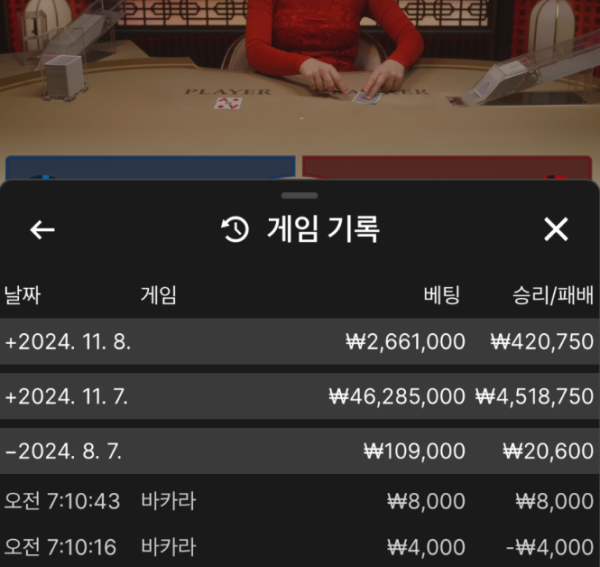This screenshot has height=567, width=600.
Task: Close the game history panel
Action: coord(555,230)
